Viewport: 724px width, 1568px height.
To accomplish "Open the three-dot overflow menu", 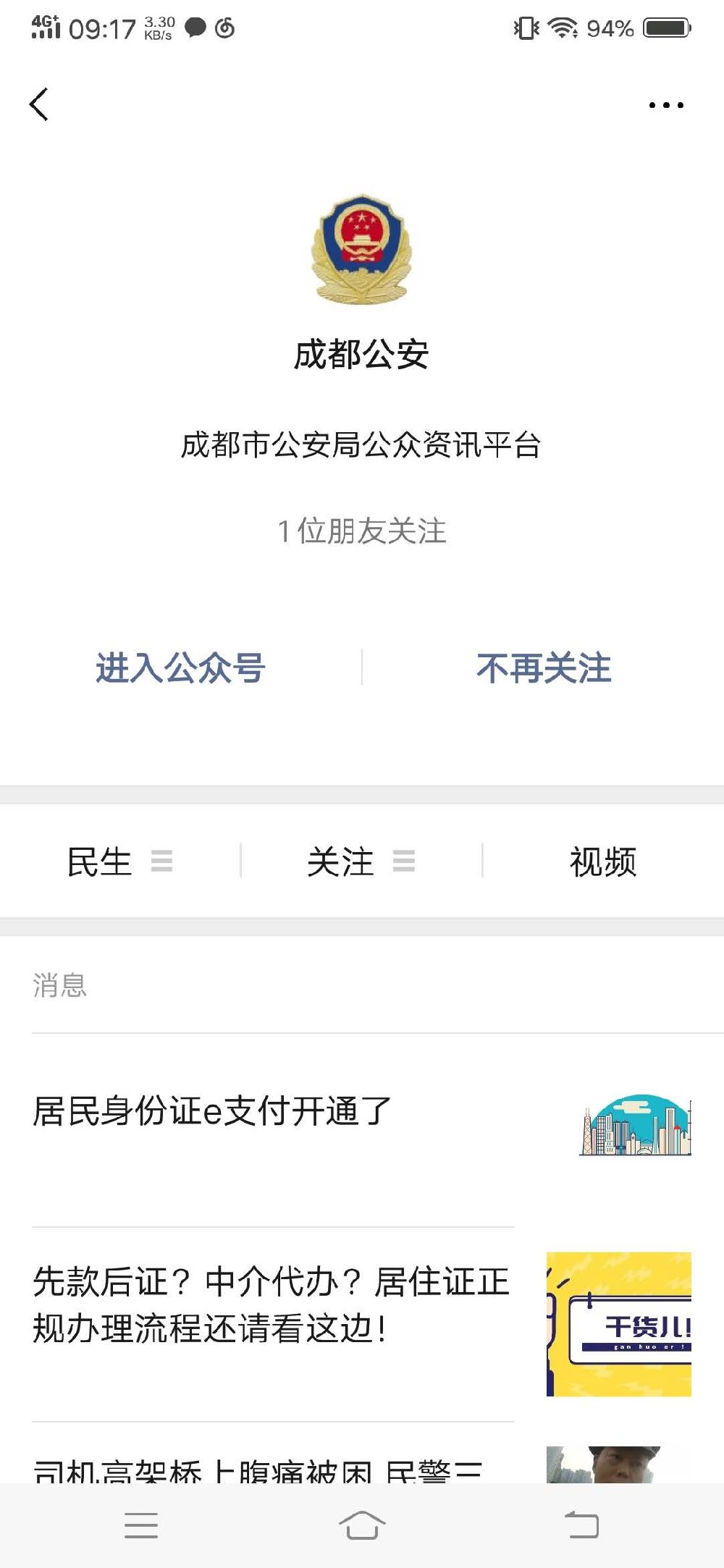I will click(665, 106).
